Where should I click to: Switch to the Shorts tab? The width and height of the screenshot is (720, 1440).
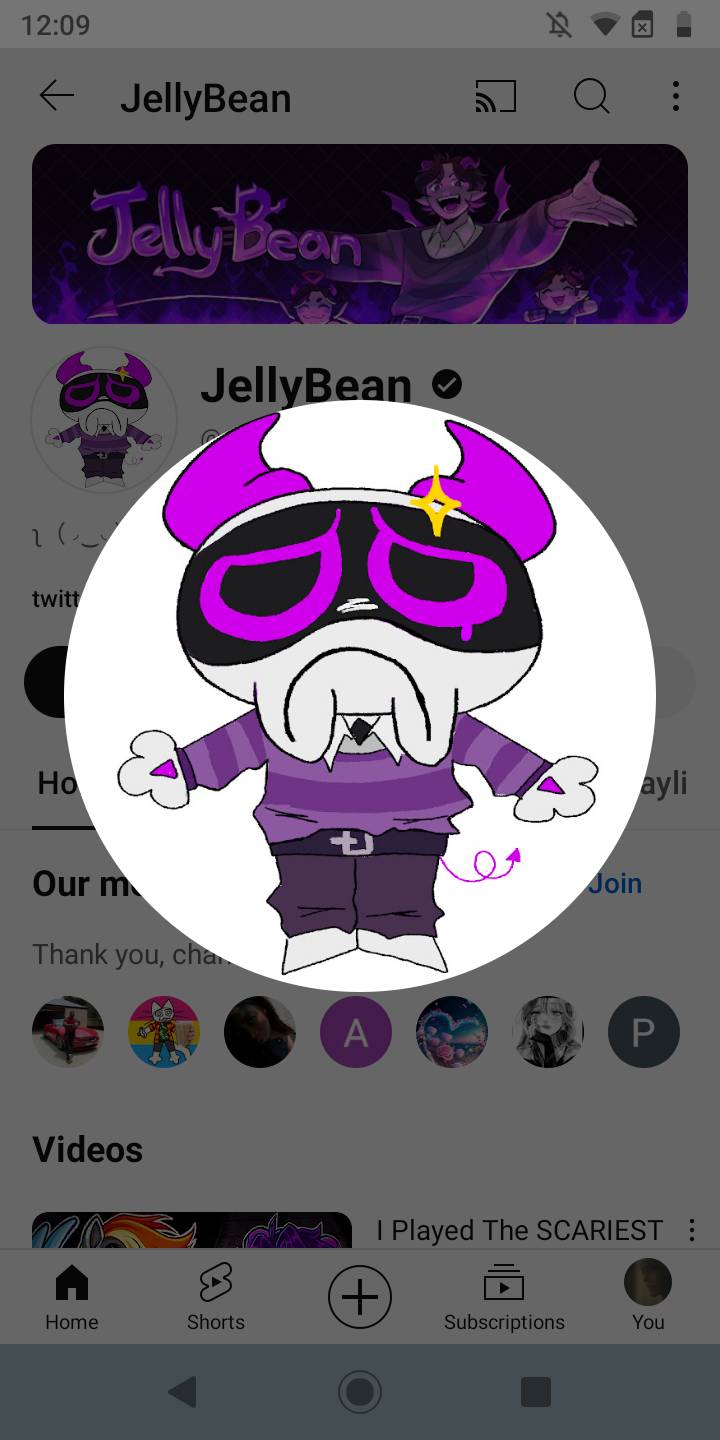[x=216, y=1296]
